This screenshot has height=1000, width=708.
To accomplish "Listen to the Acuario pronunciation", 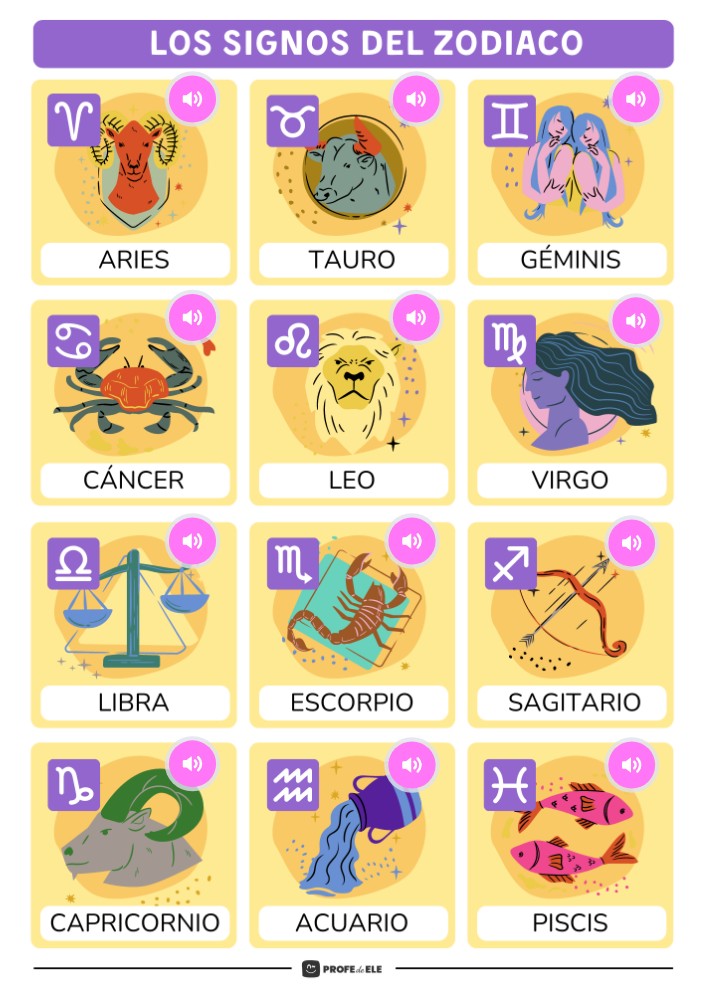I will 412,764.
